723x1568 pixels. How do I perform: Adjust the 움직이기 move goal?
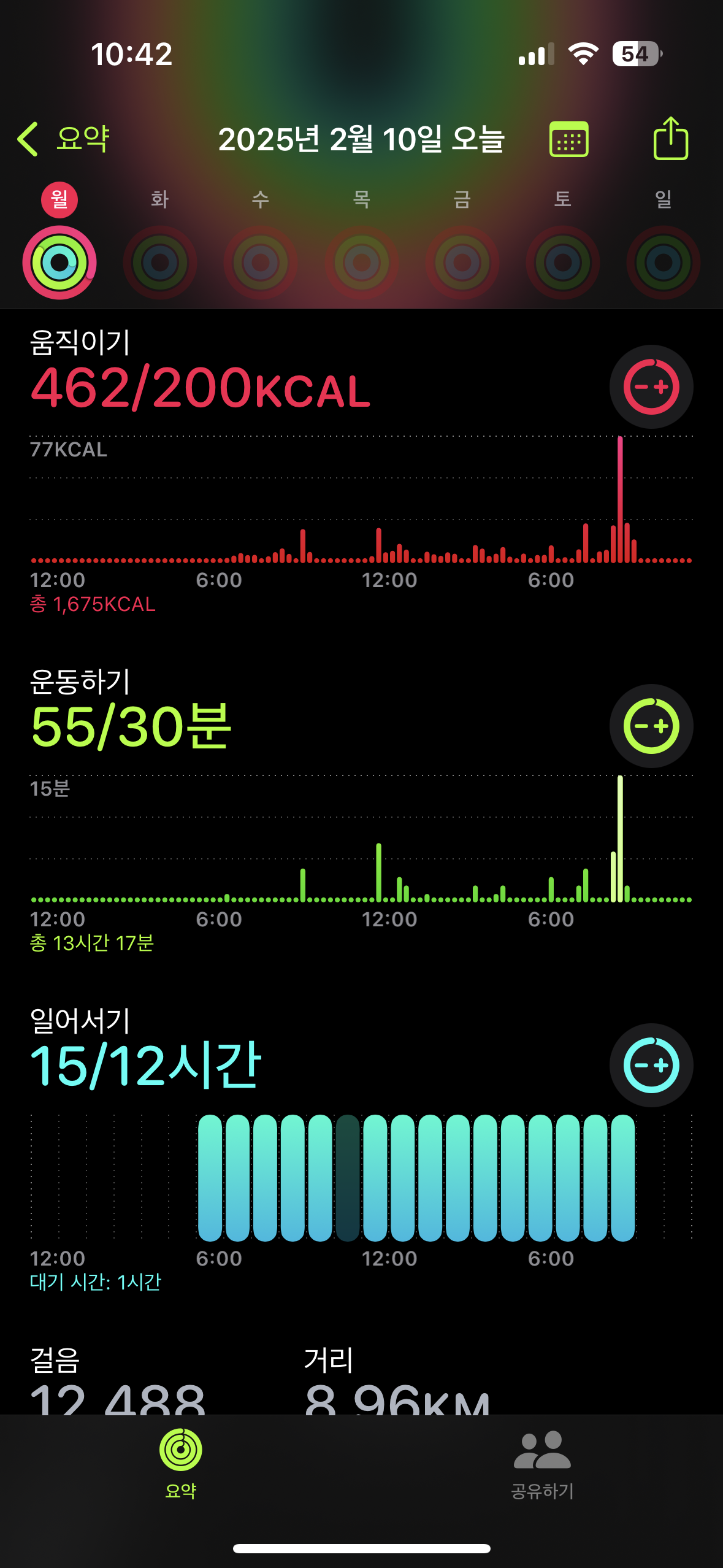[x=651, y=387]
